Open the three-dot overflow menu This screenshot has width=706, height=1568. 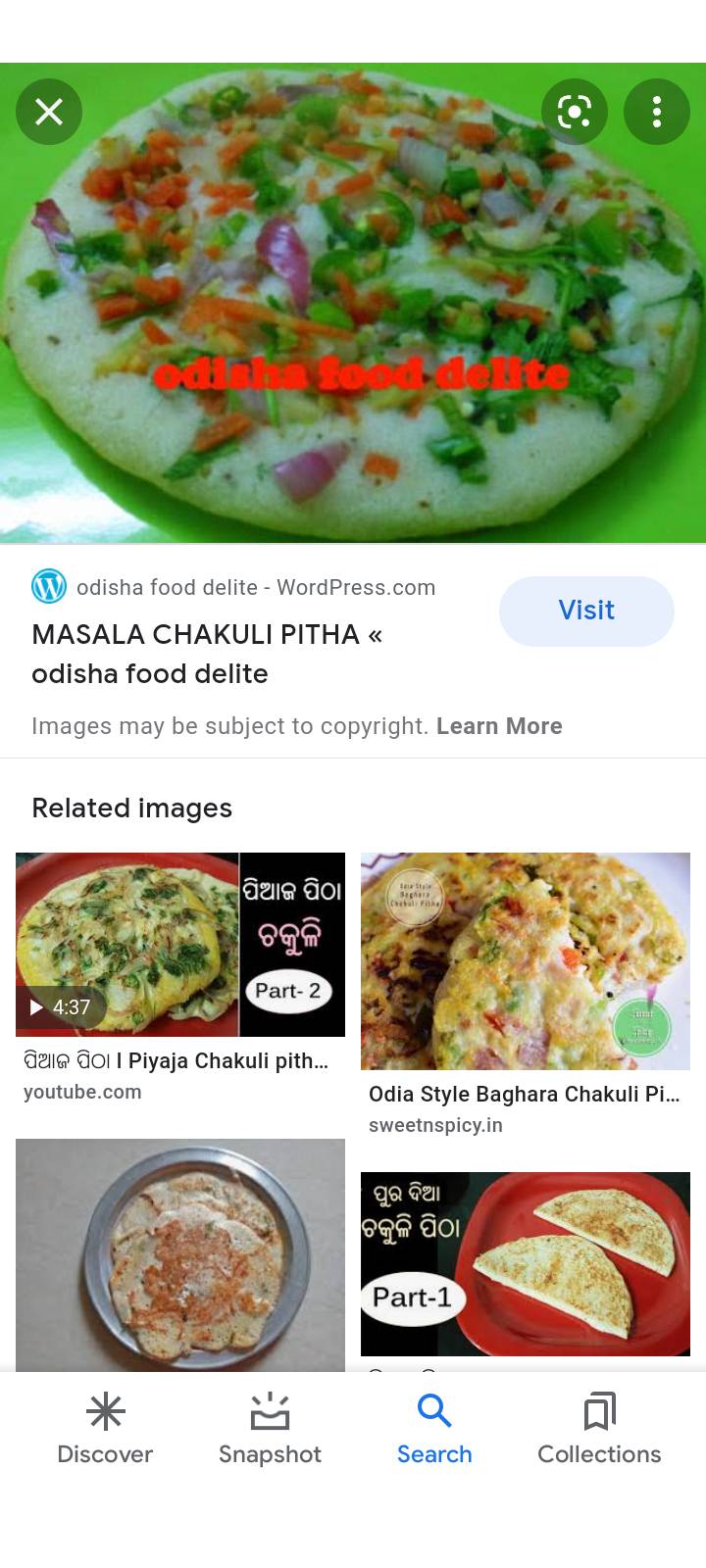pos(657,112)
